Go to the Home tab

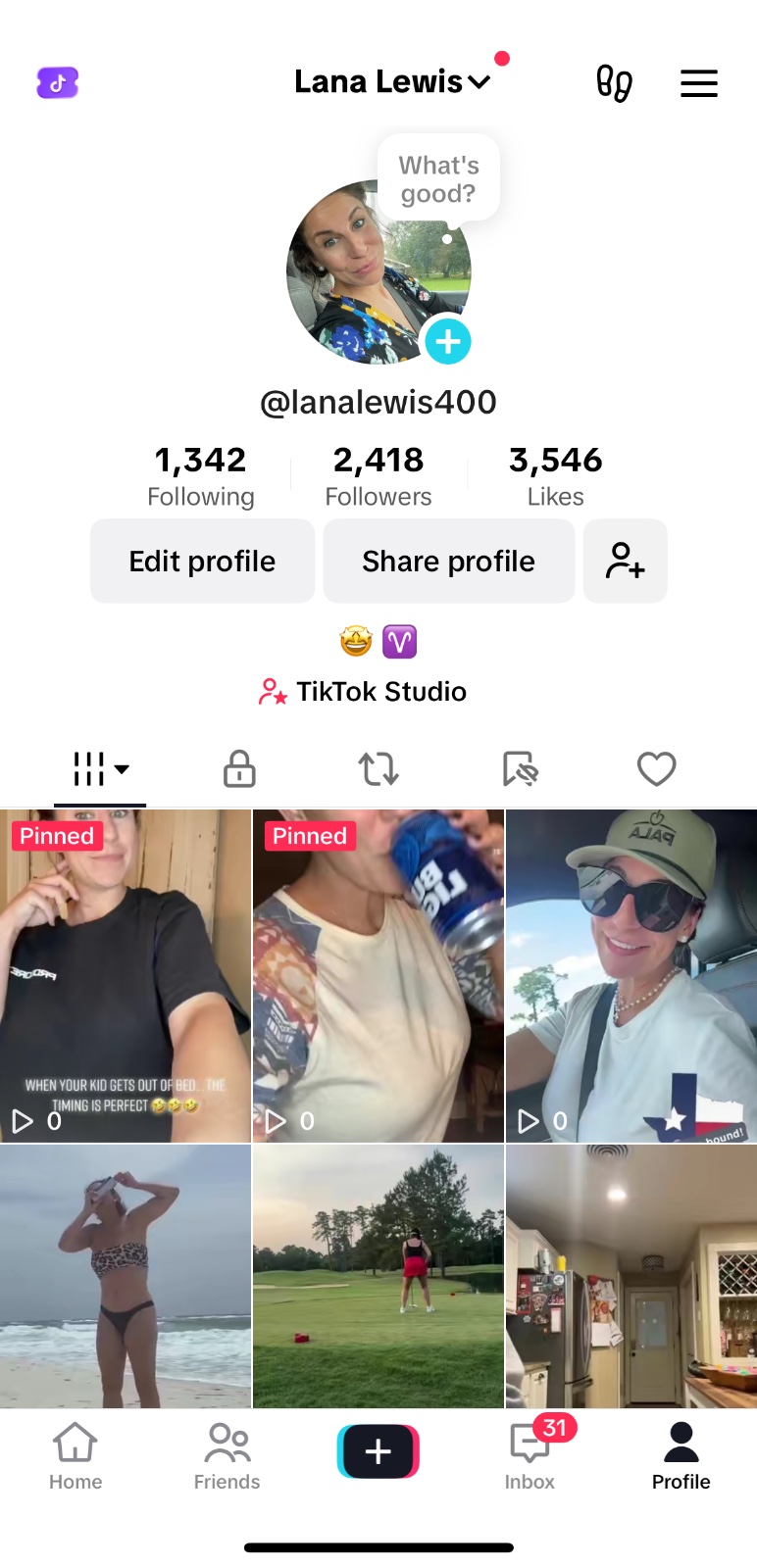tap(76, 1456)
